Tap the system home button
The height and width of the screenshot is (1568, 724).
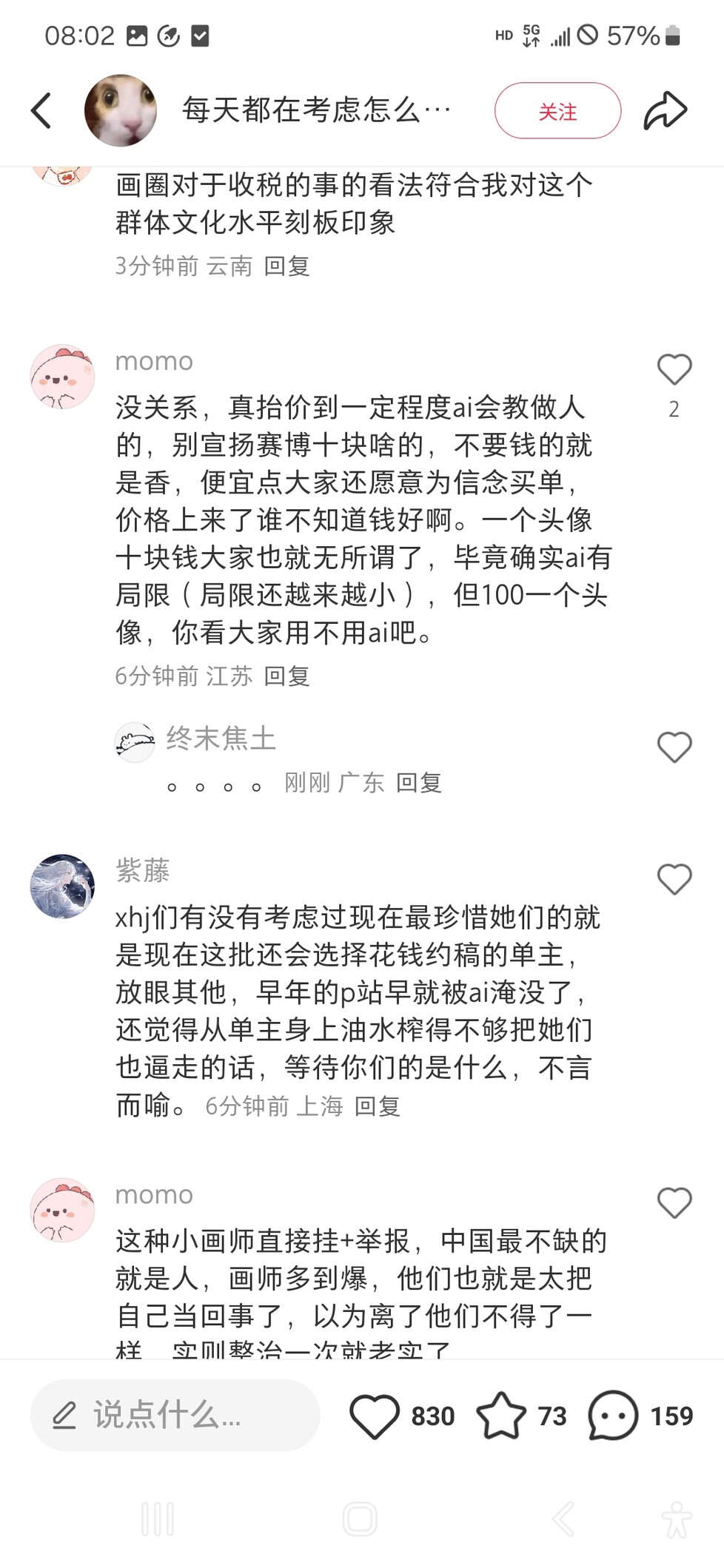click(361, 1519)
